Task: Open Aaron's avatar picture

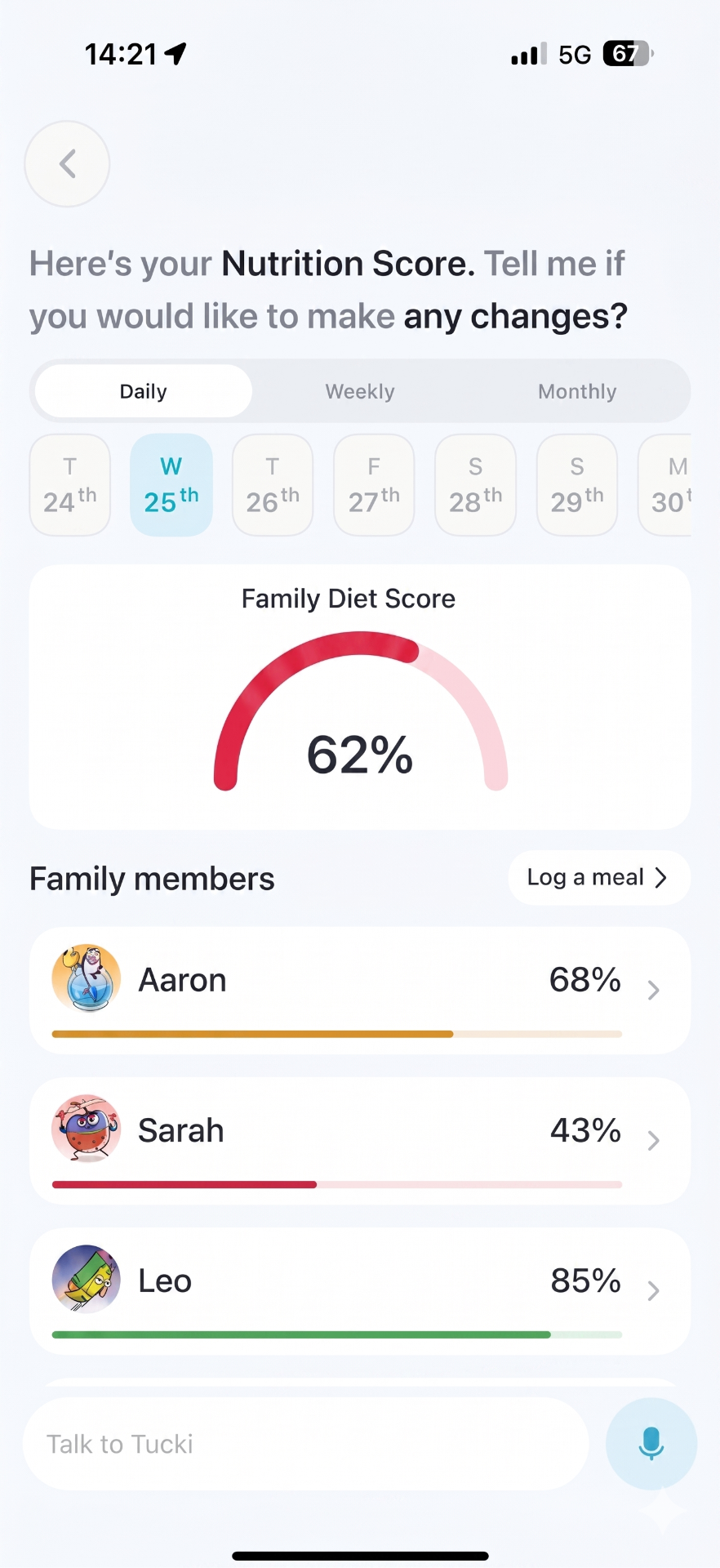Action: (86, 978)
